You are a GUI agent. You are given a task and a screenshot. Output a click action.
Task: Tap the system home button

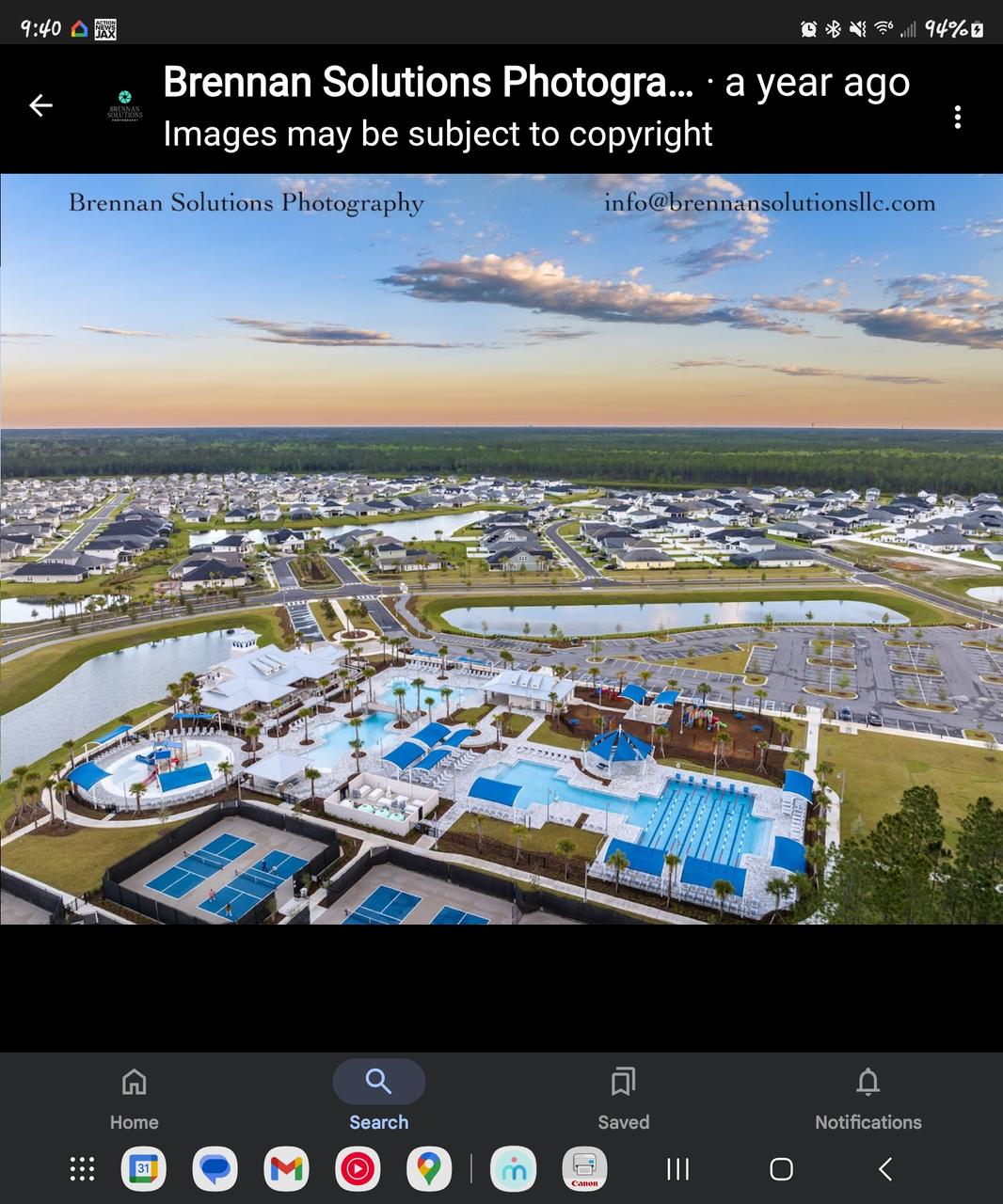pos(781,1169)
